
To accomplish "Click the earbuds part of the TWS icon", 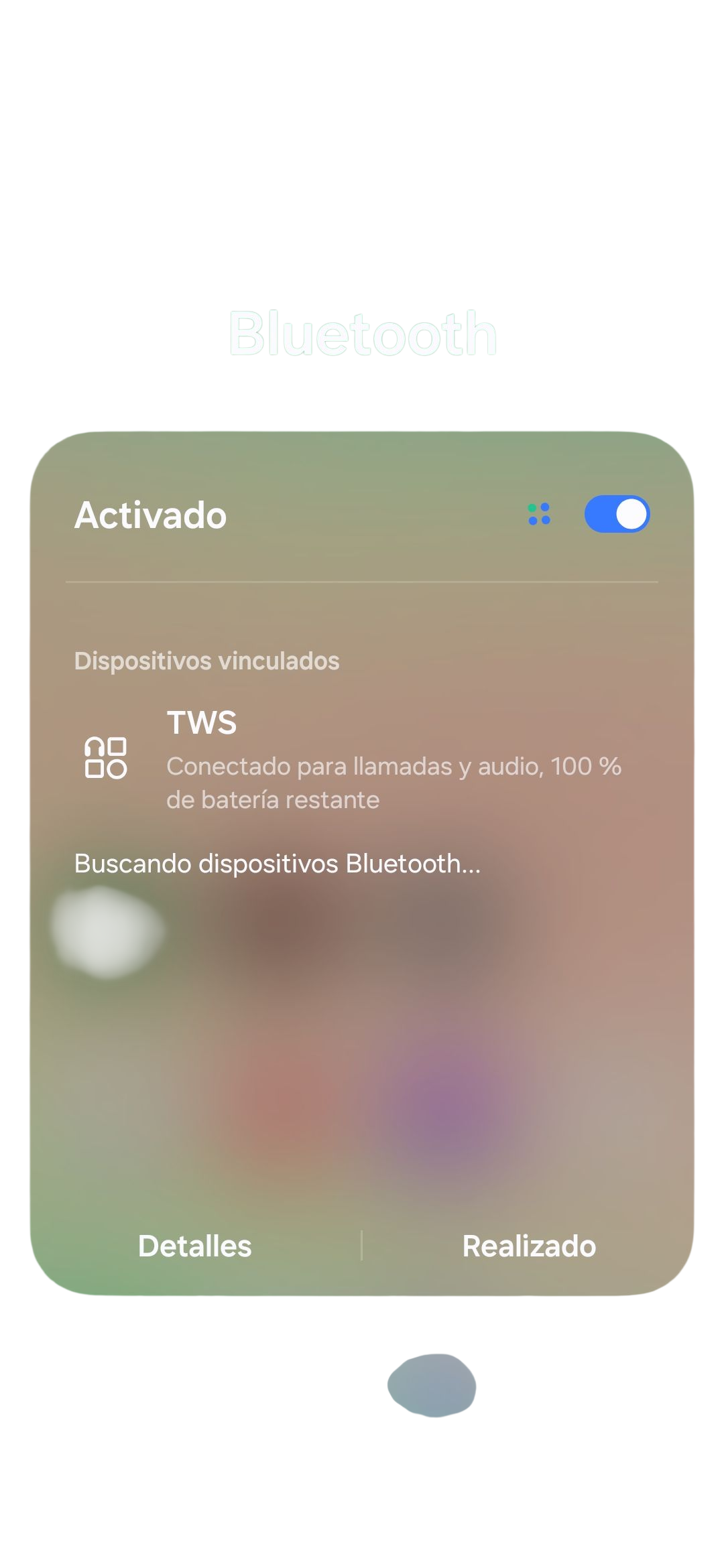I will (x=94, y=745).
